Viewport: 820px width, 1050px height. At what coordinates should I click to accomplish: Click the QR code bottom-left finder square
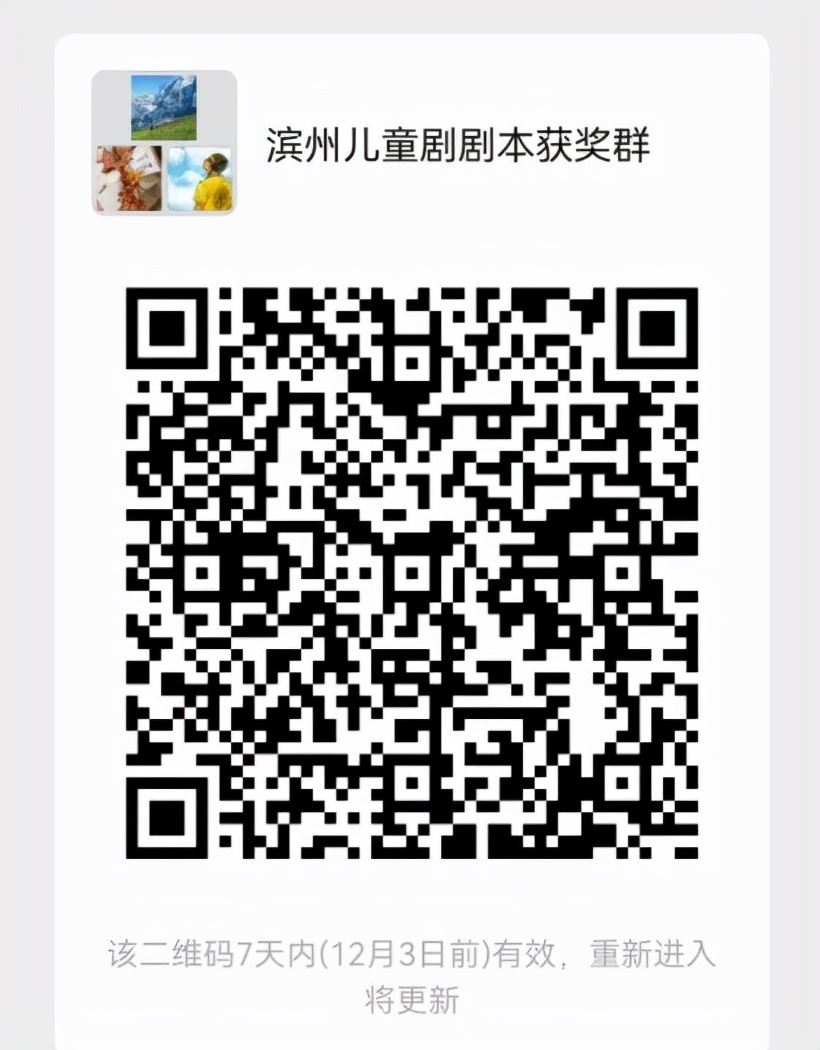click(x=165, y=820)
